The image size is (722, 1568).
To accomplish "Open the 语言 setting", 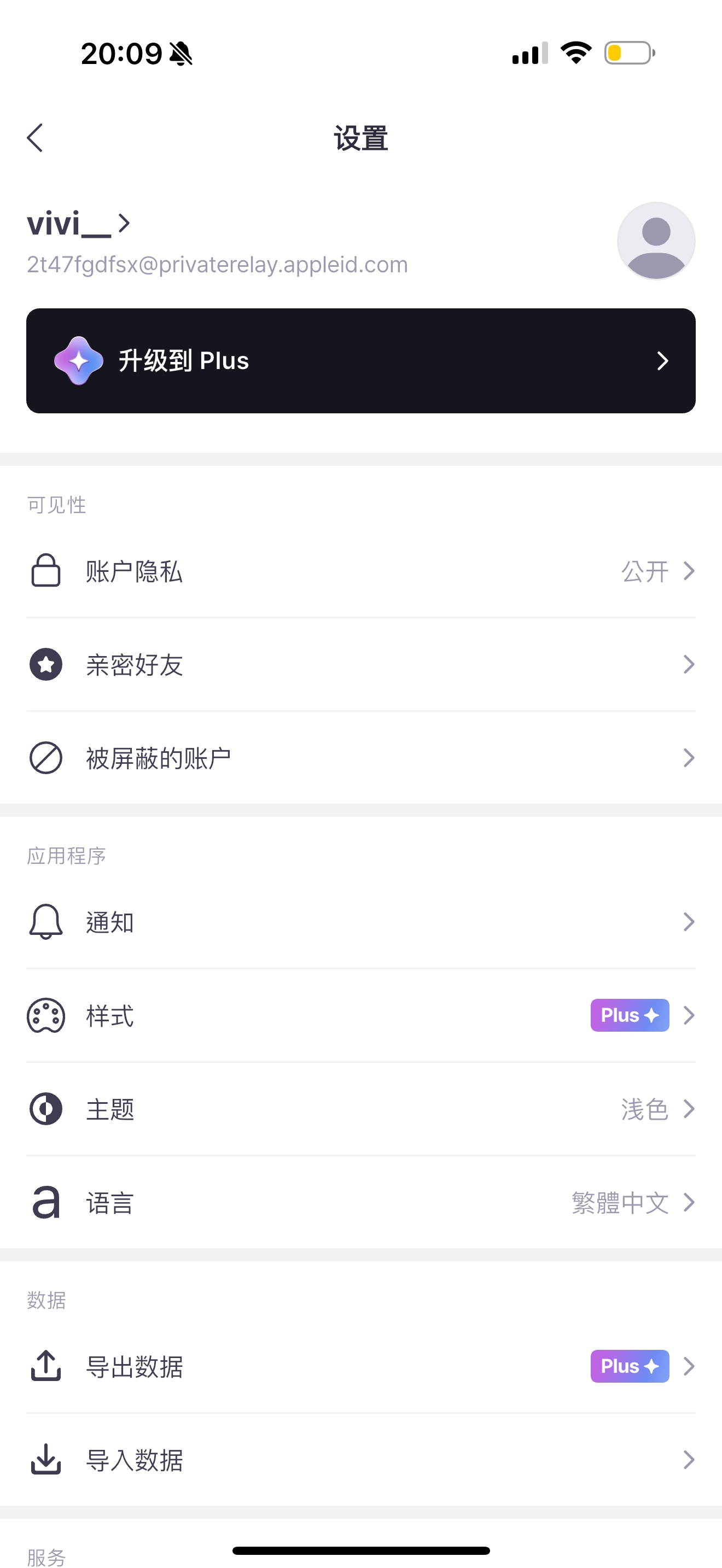I will 361,1203.
